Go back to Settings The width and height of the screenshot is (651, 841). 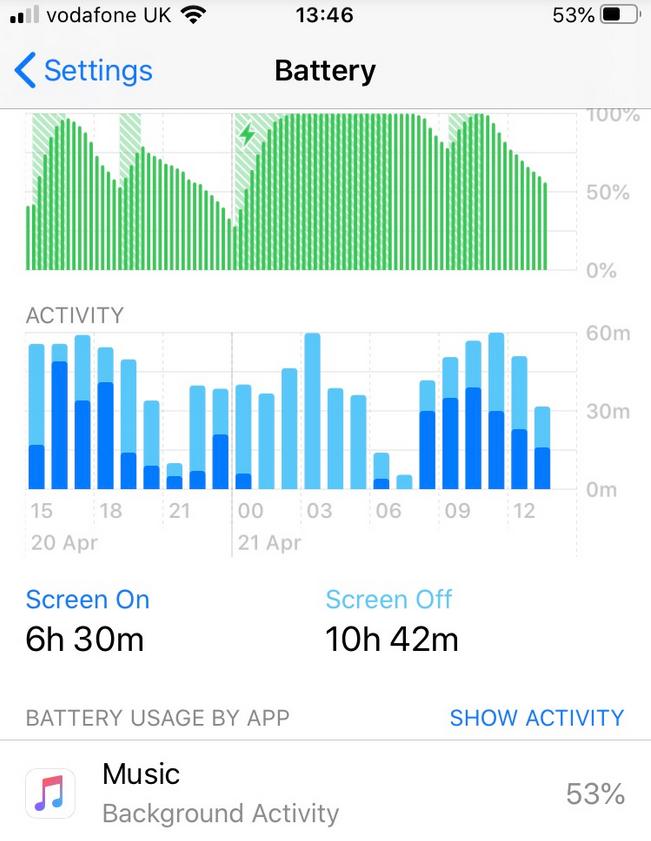point(84,71)
